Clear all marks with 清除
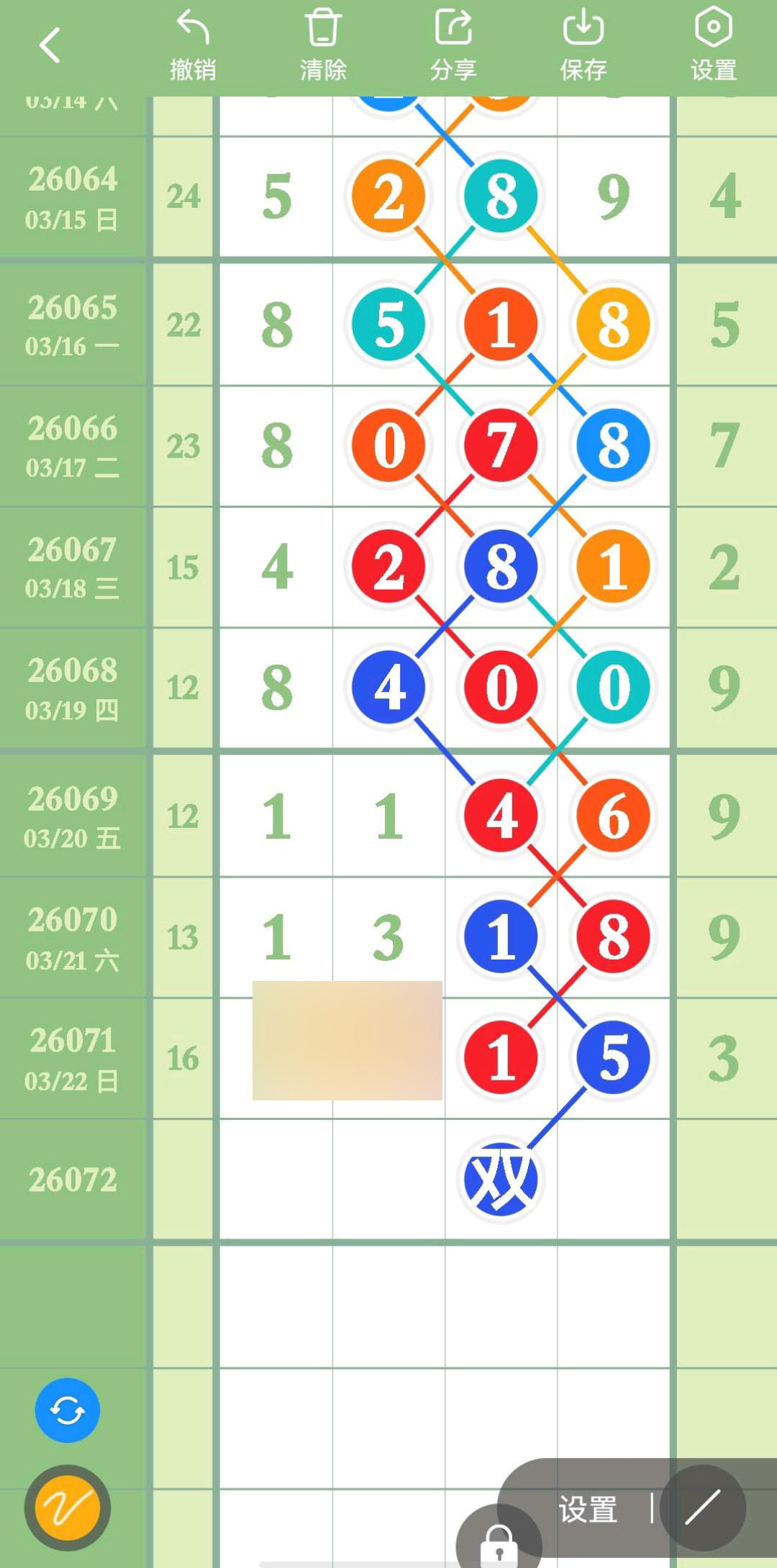Viewport: 777px width, 1568px height. (x=323, y=45)
